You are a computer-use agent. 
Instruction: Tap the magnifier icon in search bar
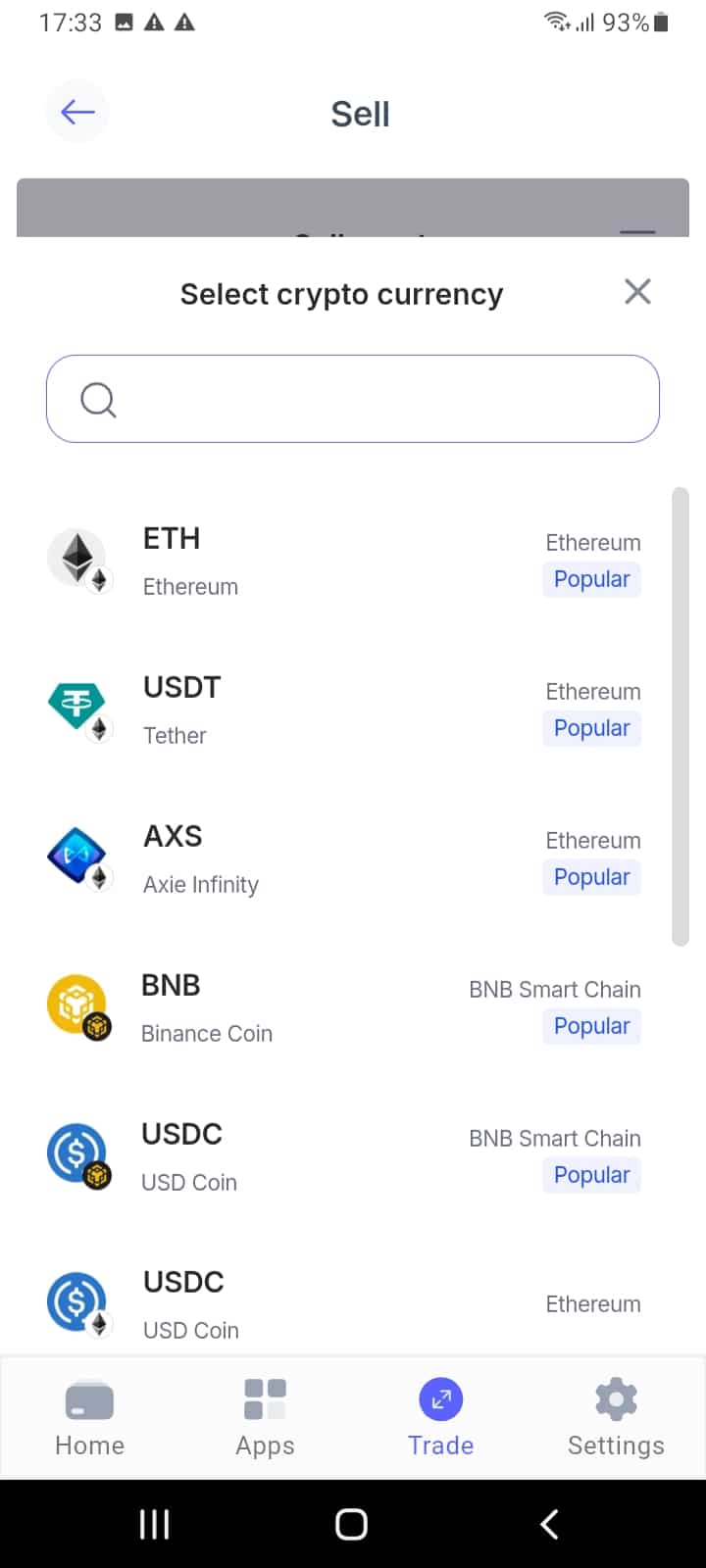[97, 400]
